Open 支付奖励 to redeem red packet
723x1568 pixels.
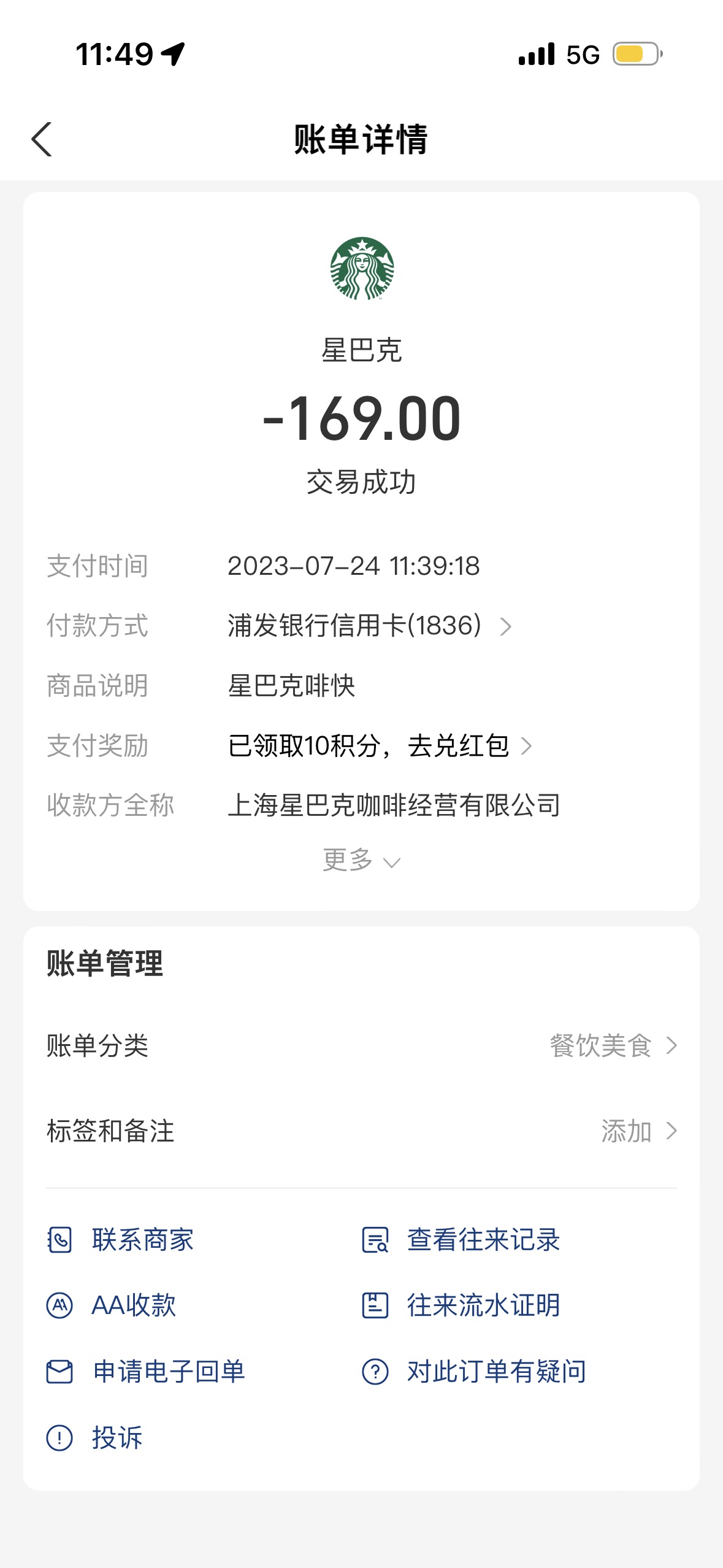click(x=380, y=746)
